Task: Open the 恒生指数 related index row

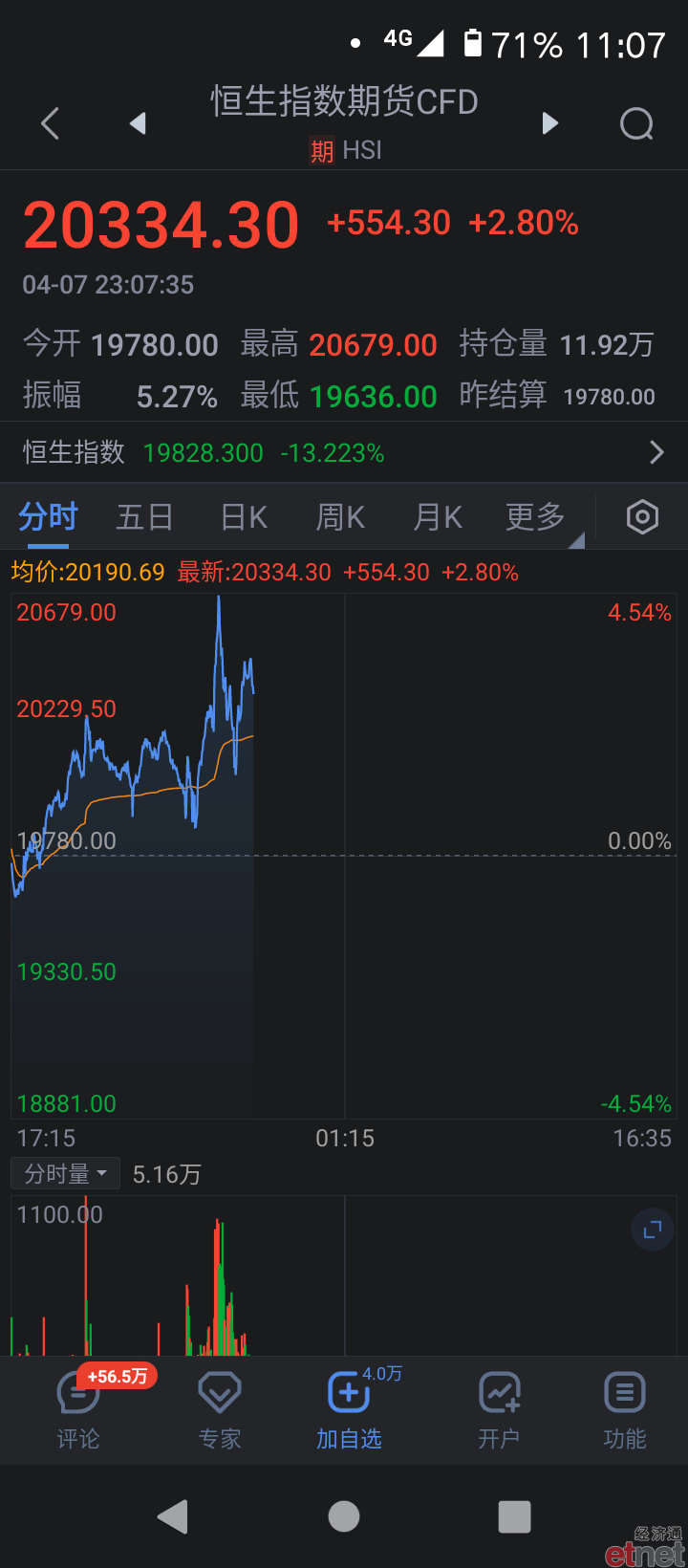Action: point(344,452)
